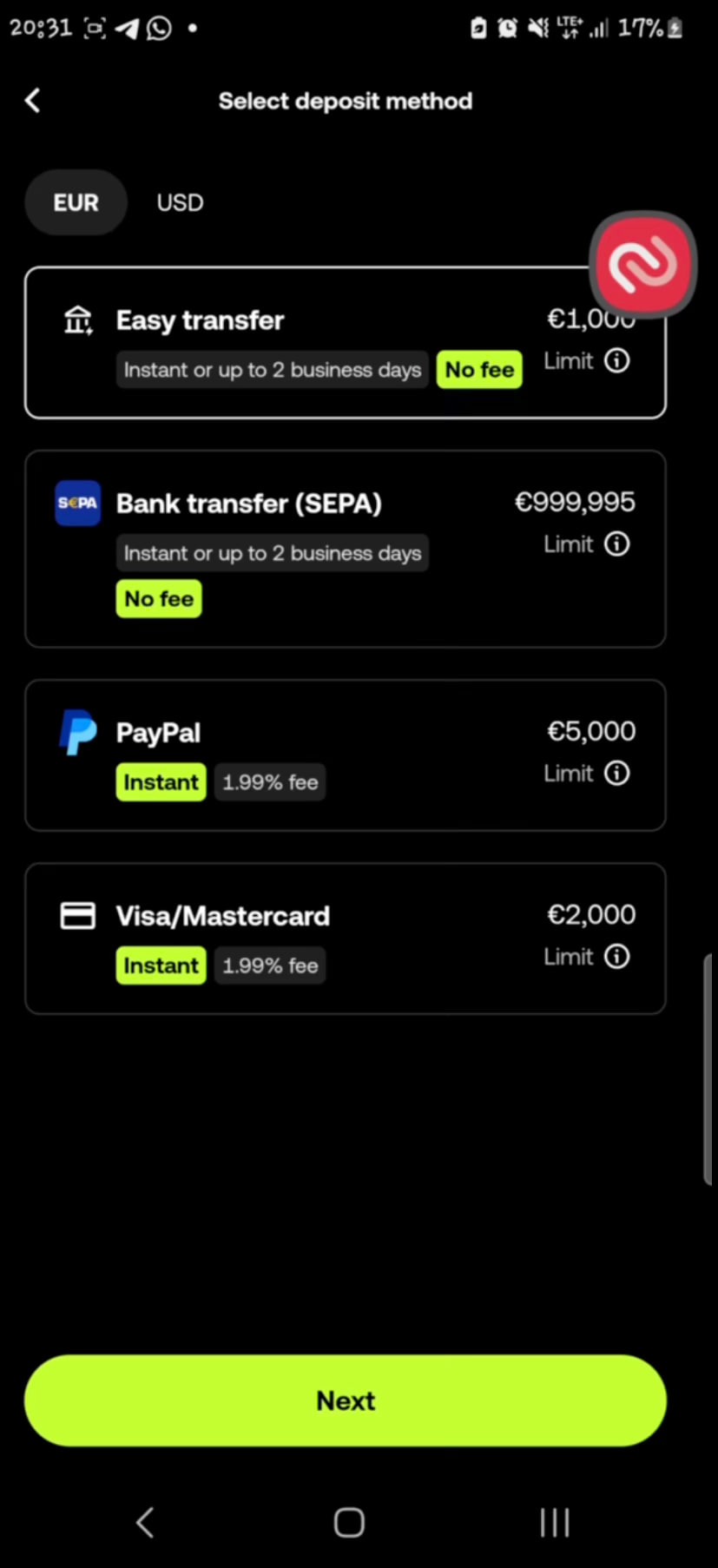
Task: Switch to the USD currency tab
Action: click(x=180, y=203)
